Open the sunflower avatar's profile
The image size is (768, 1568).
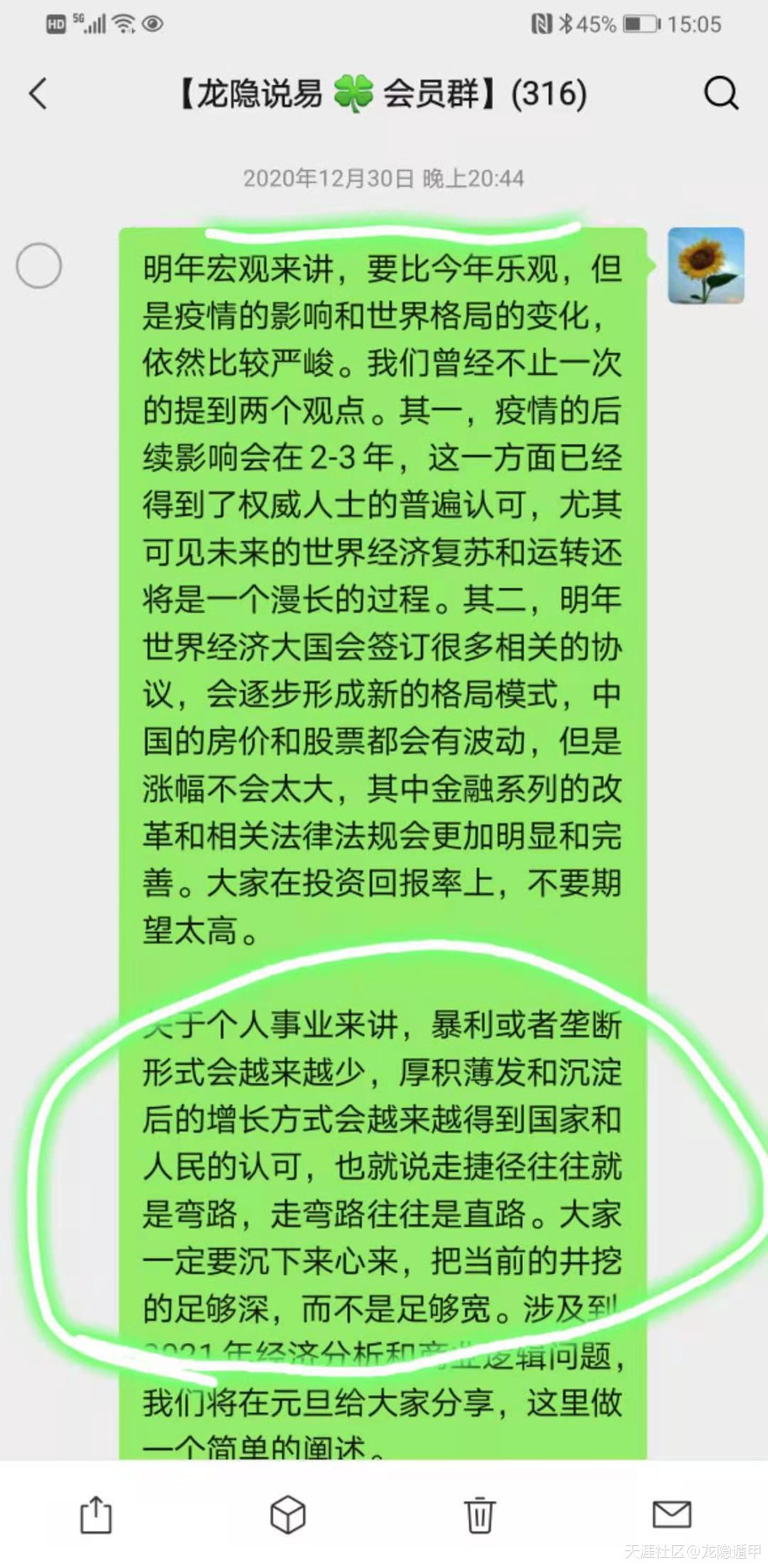click(706, 265)
